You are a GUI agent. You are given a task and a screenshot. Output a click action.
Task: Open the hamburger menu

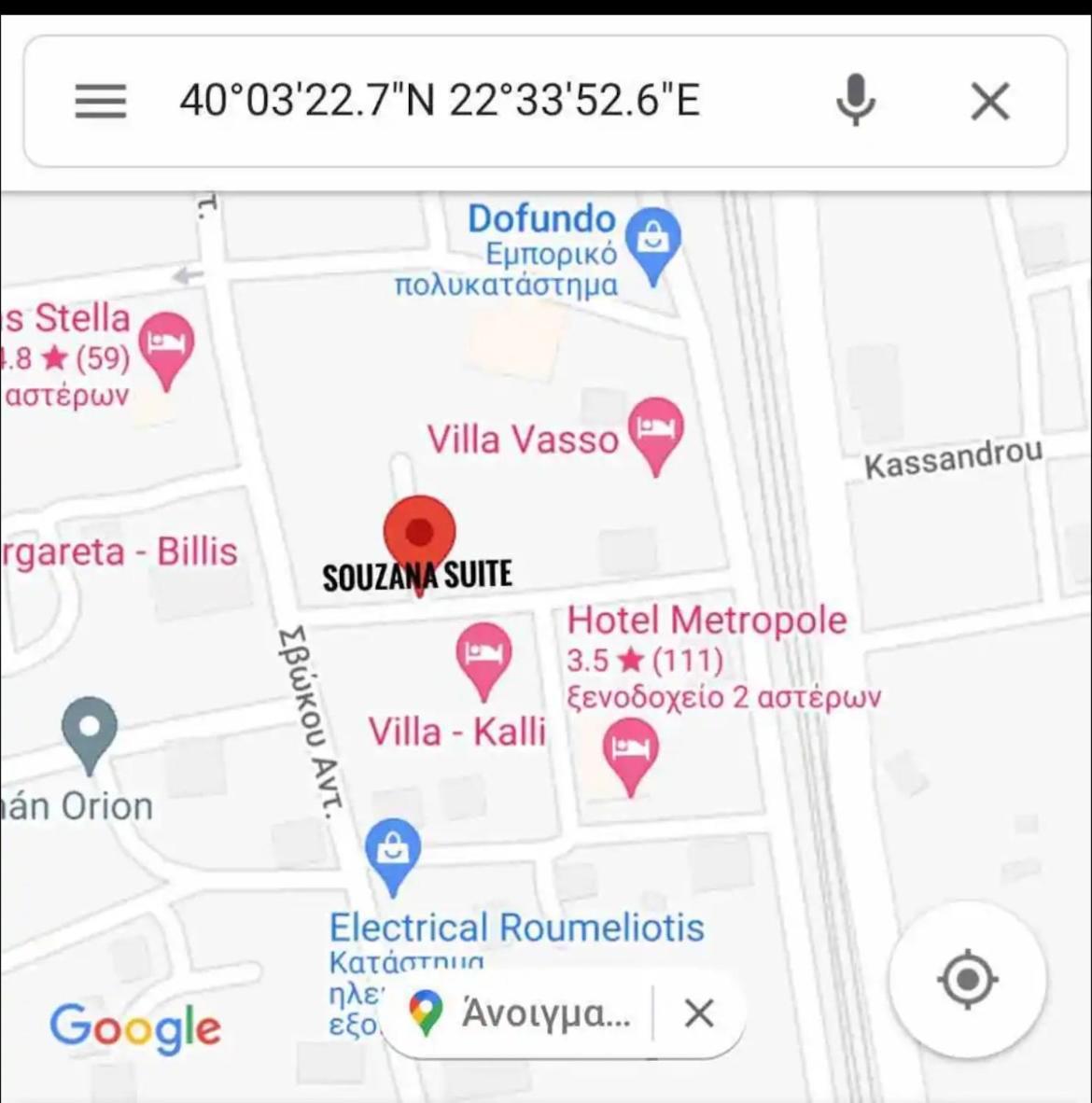click(101, 101)
